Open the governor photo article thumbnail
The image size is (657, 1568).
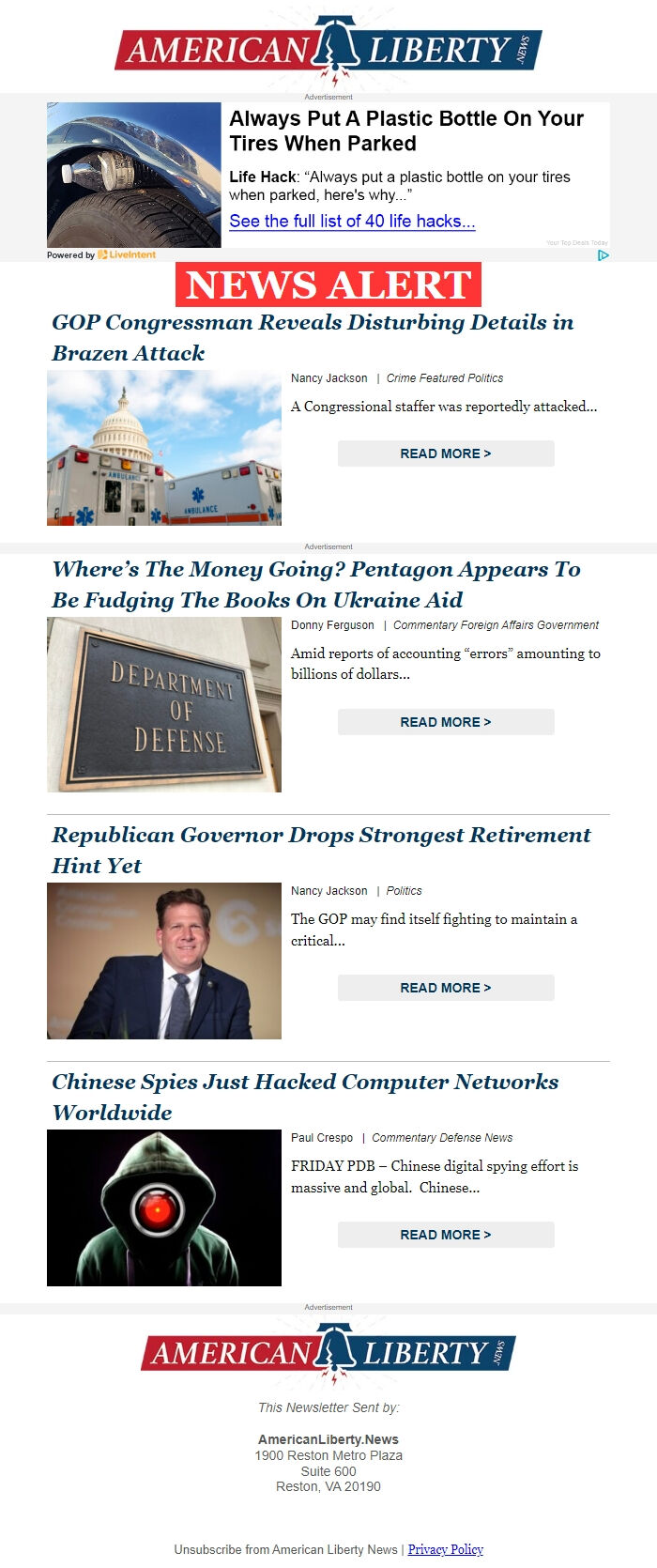[x=164, y=961]
